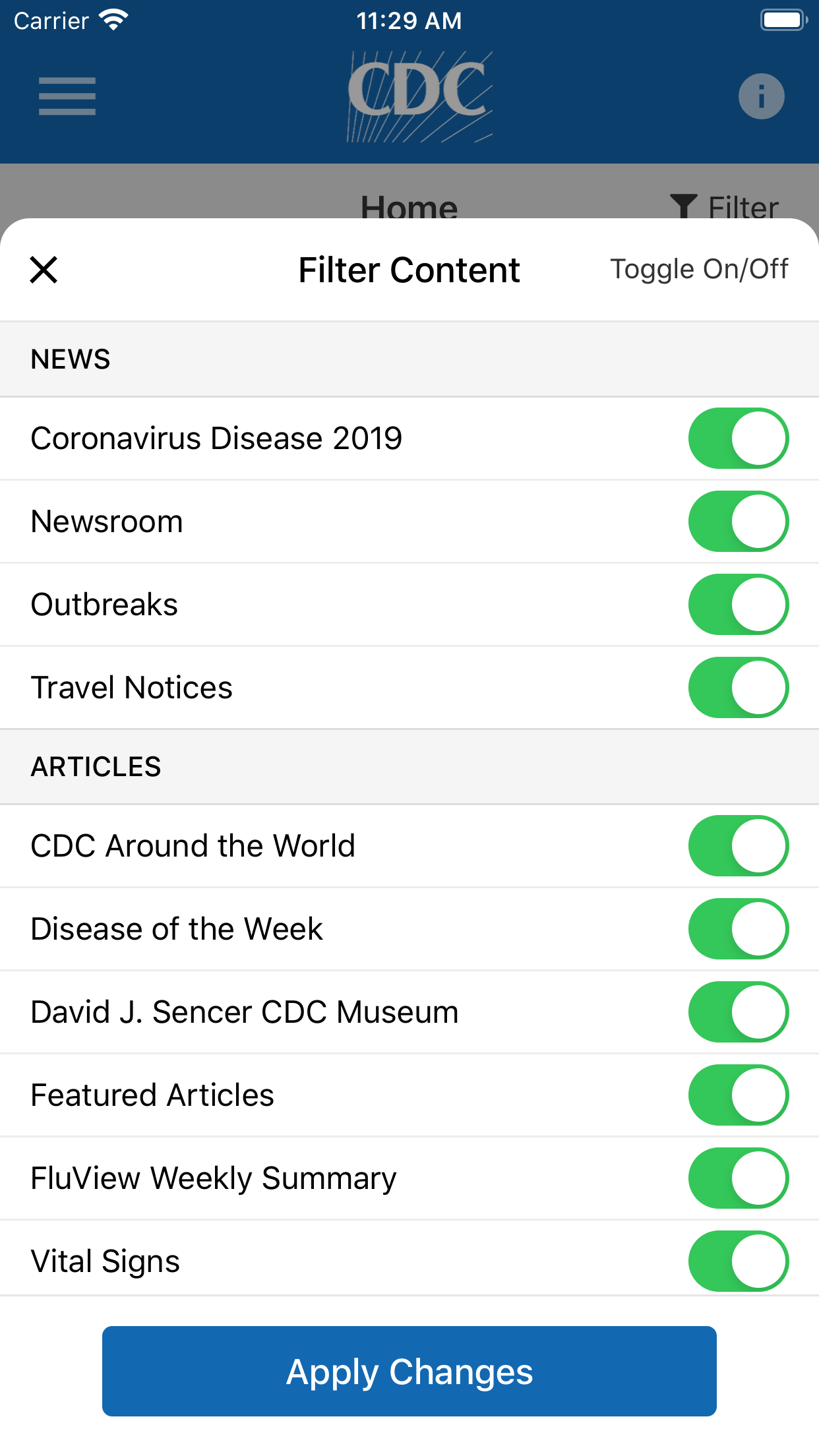Turn off the Newsroom switch
Image resolution: width=819 pixels, height=1456 pixels.
point(739,522)
